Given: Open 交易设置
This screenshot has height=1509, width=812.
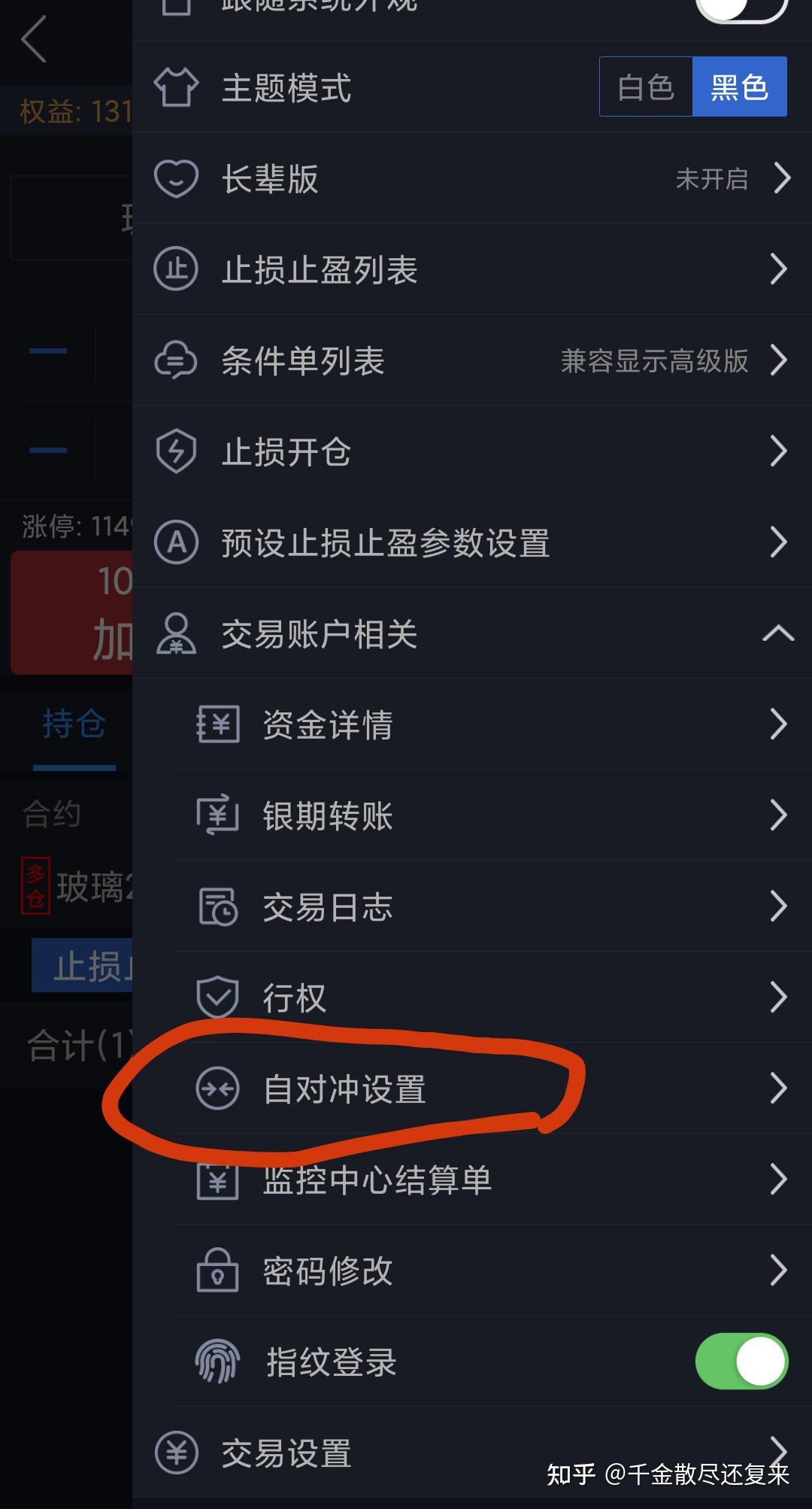Looking at the screenshot, I should (471, 1453).
